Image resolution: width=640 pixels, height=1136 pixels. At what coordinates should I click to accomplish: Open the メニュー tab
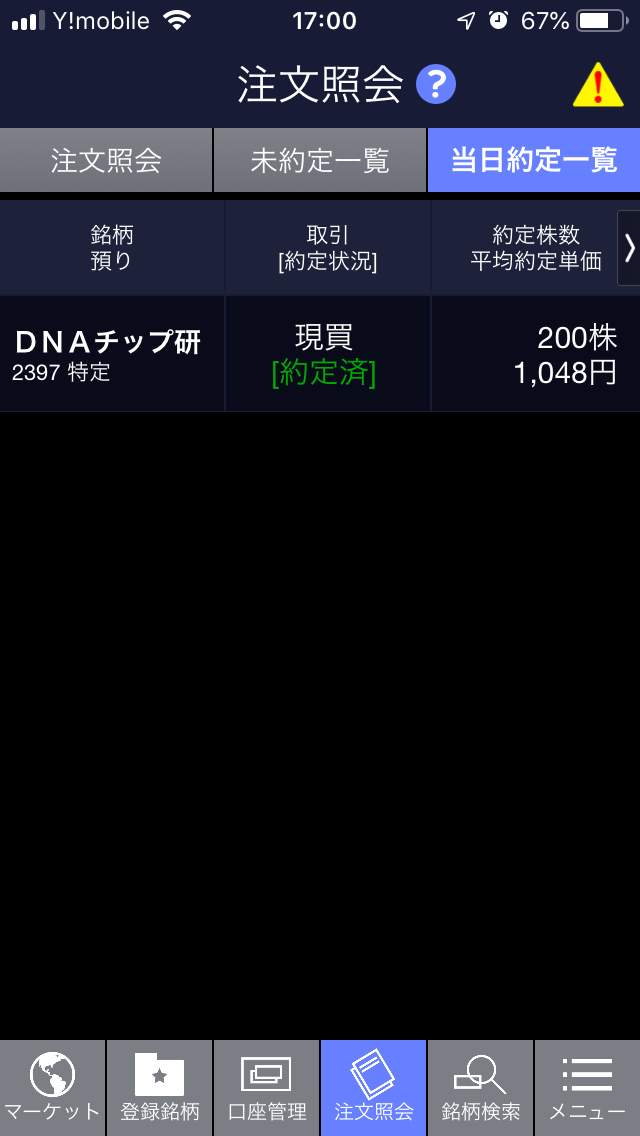[587, 1088]
